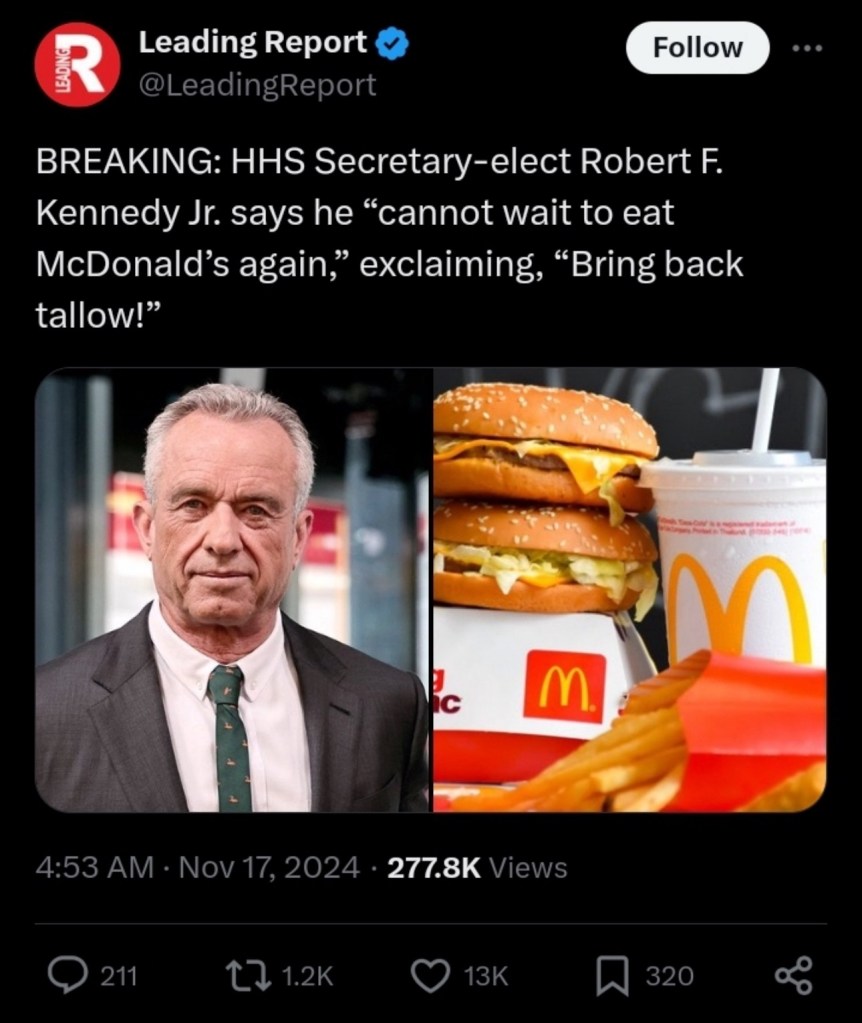Open the @LeadingReport handle link

(257, 85)
